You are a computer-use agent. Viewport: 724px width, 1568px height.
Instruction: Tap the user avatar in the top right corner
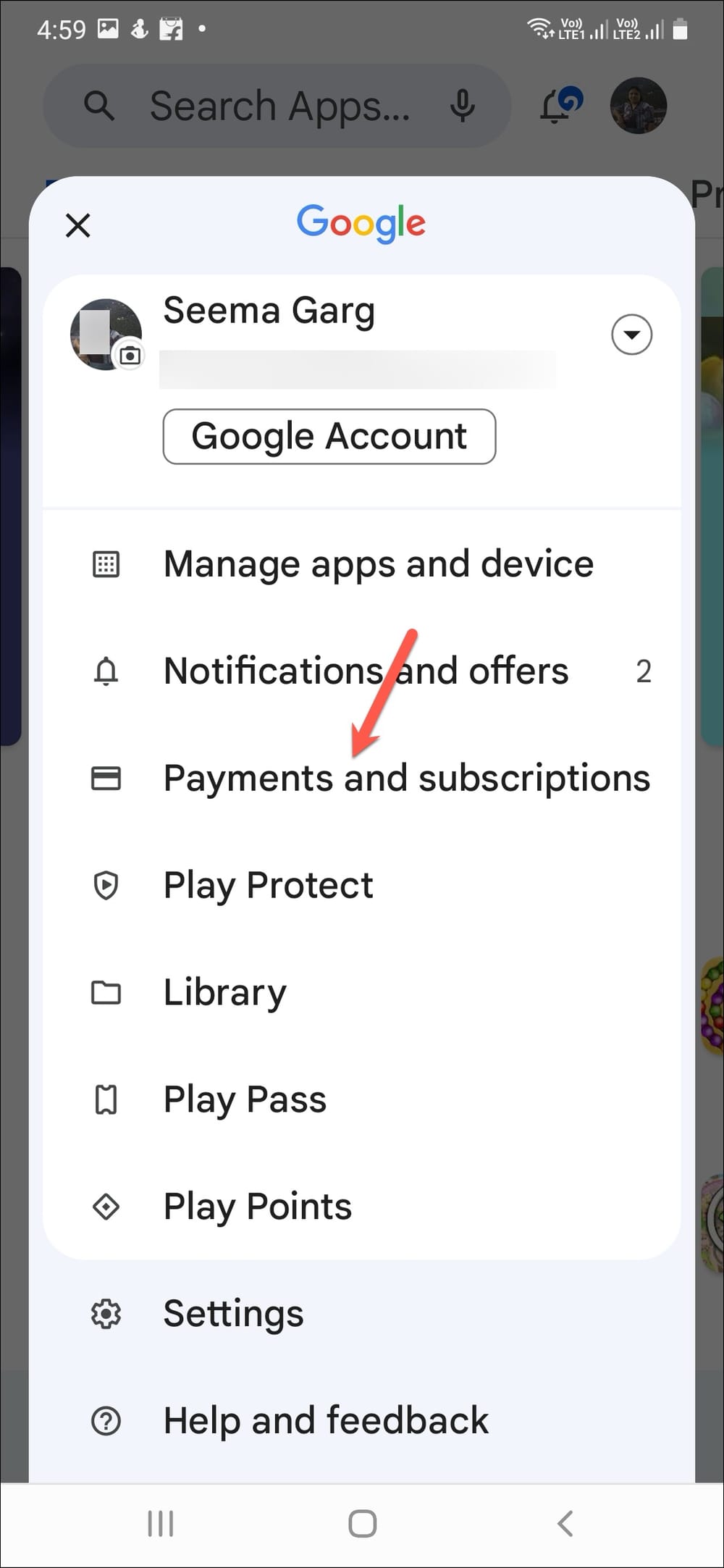coord(639,106)
